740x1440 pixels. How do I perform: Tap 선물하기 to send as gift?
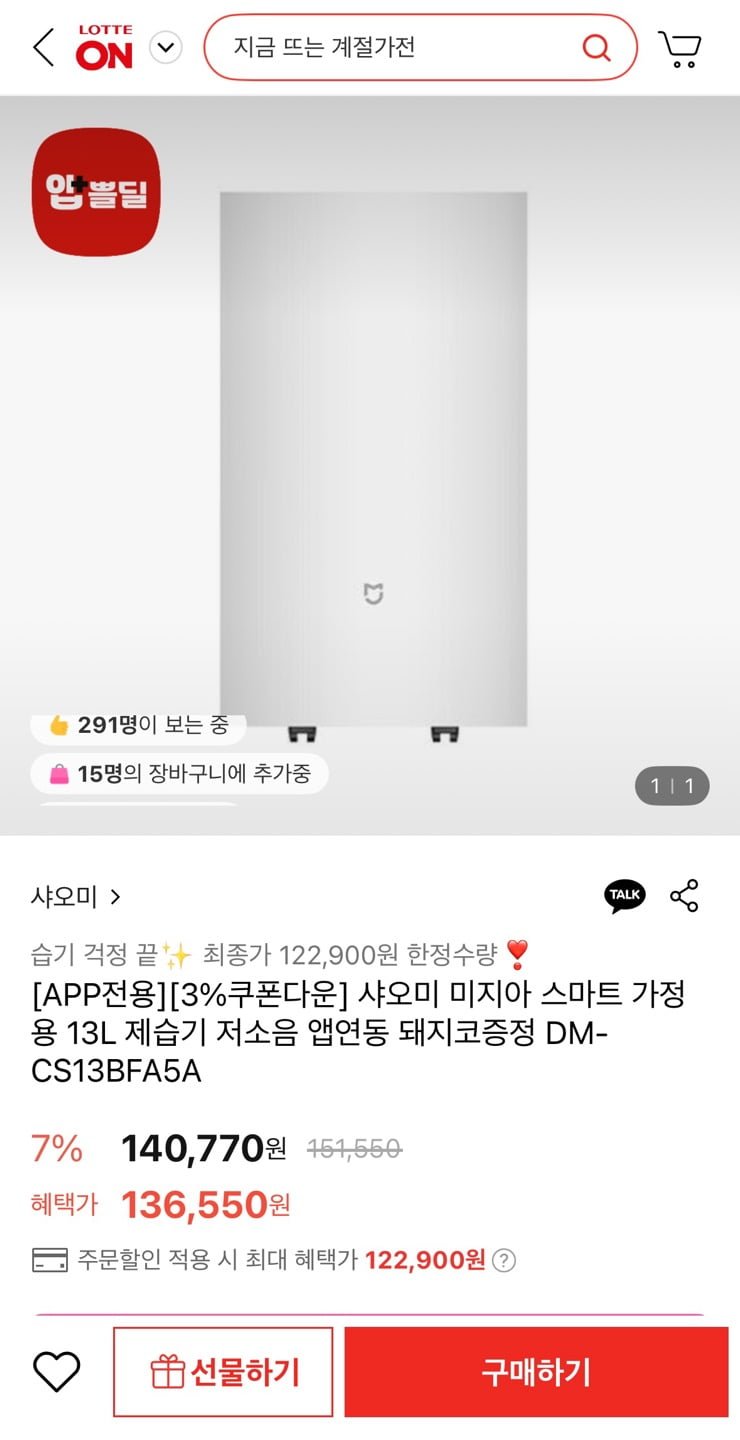pyautogui.click(x=223, y=1372)
